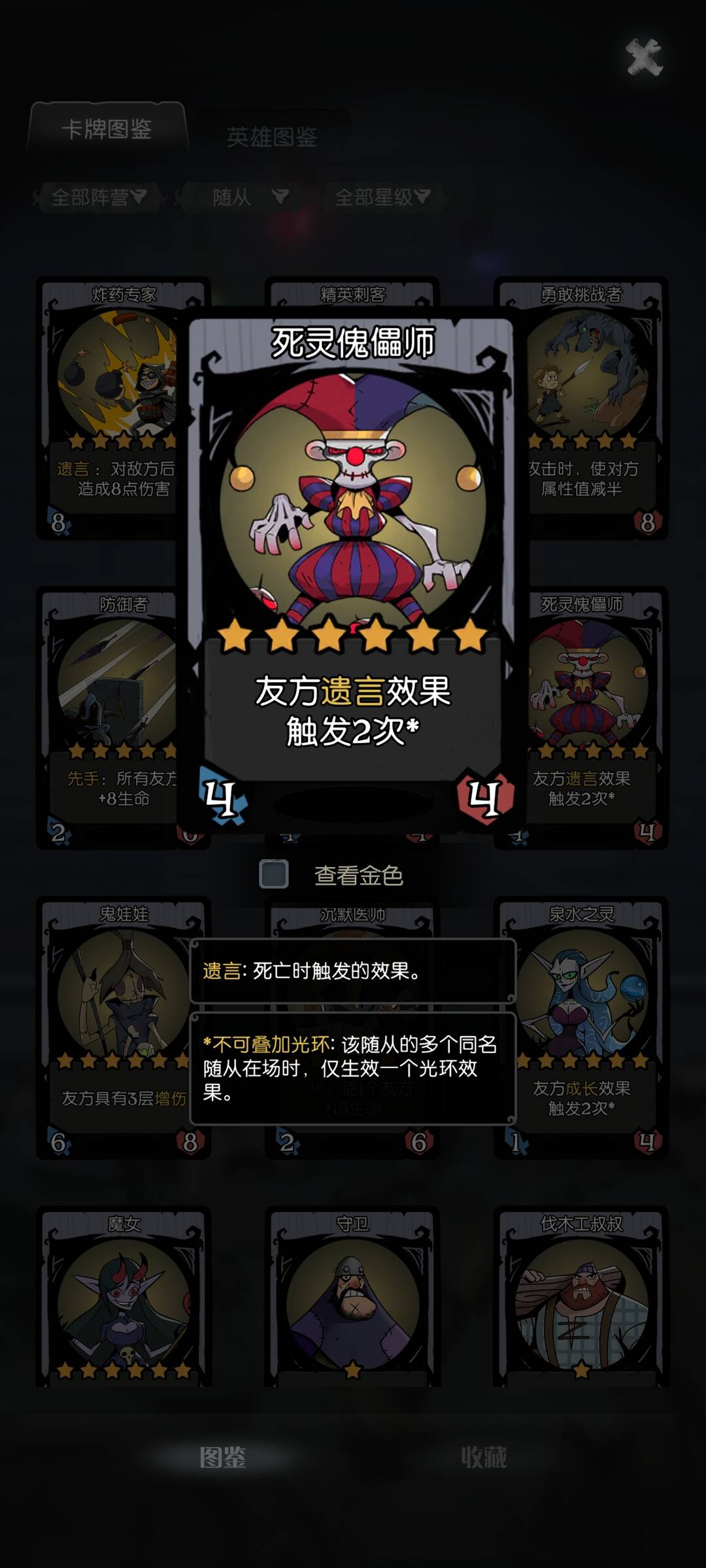Expand the 全部星级 star-level filter
This screenshot has width=706, height=1568.
(x=382, y=197)
